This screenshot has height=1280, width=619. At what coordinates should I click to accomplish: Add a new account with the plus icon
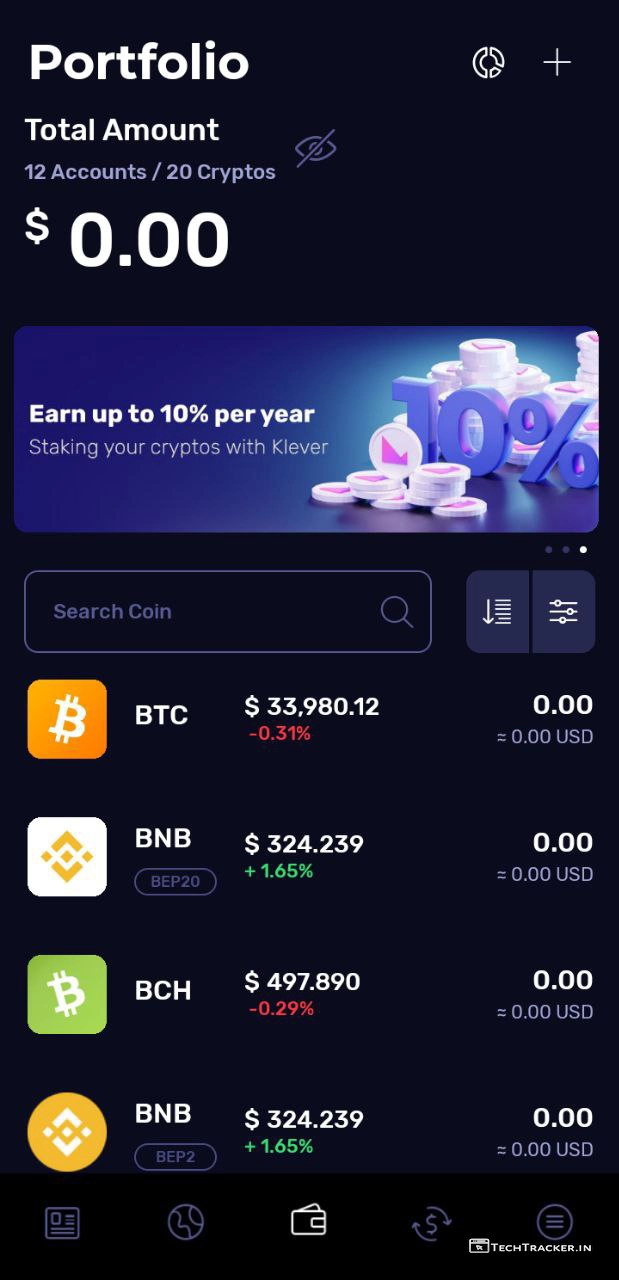[557, 63]
